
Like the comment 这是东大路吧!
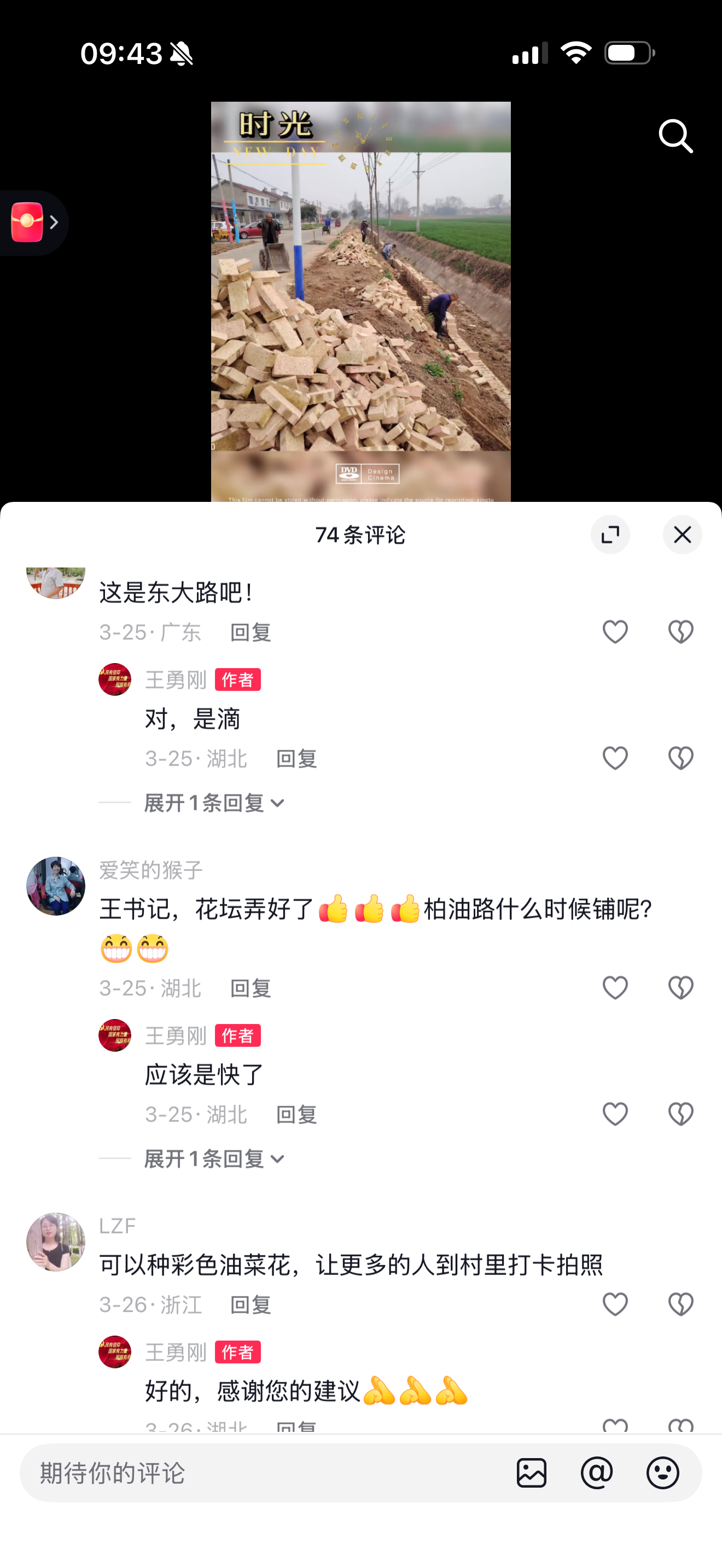point(615,632)
